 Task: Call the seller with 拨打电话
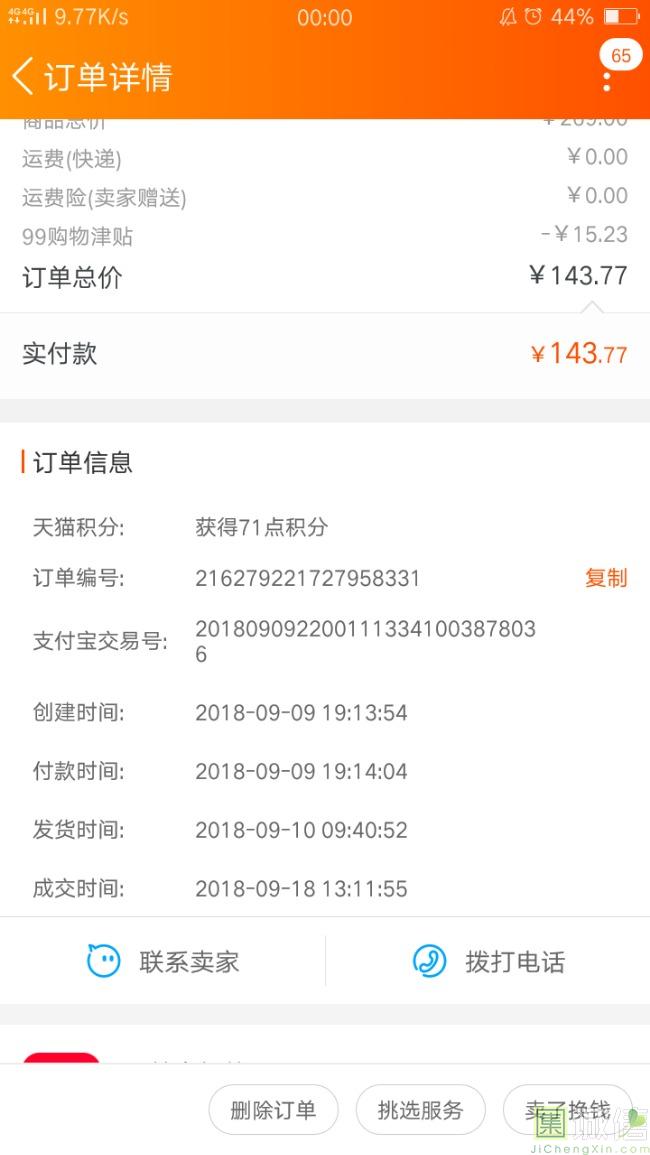pyautogui.click(x=488, y=962)
